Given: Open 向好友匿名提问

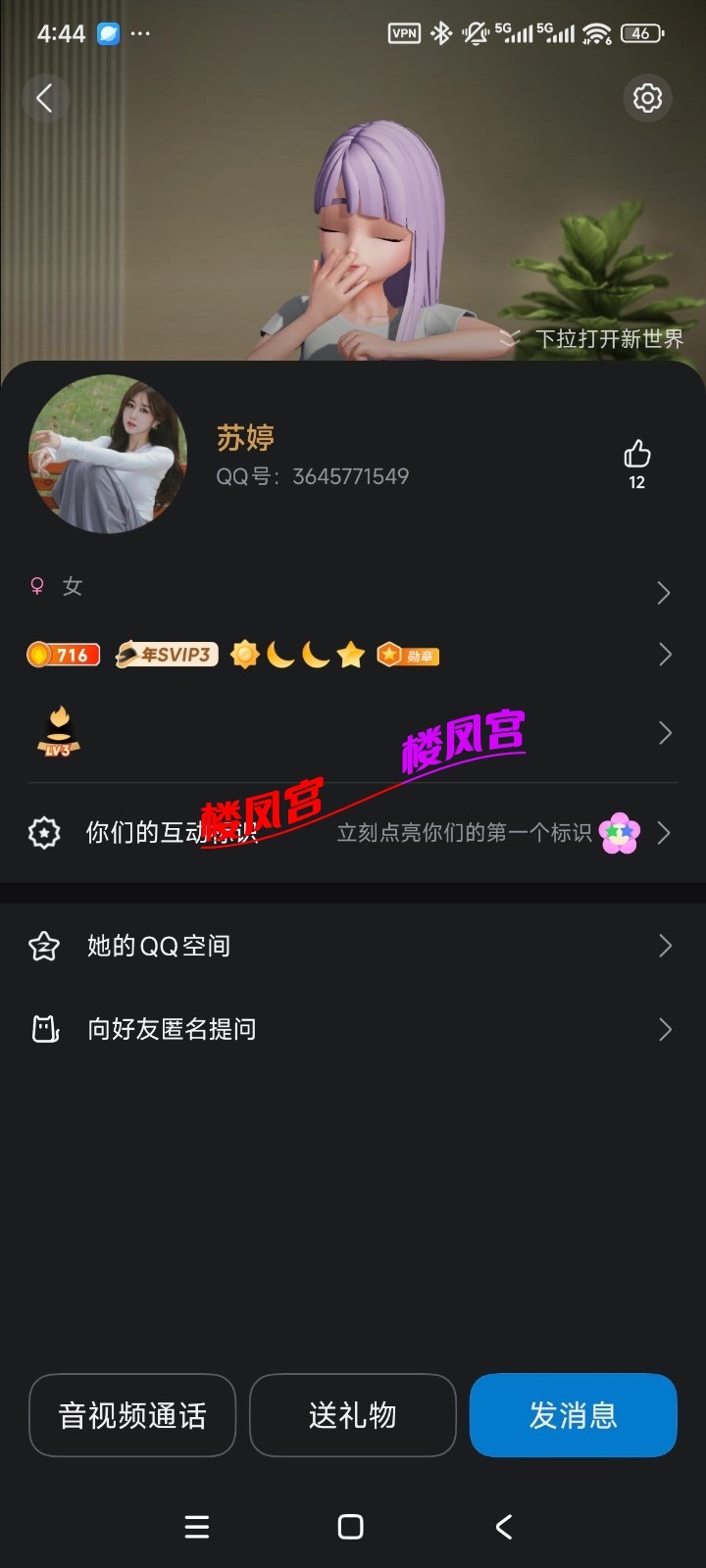Looking at the screenshot, I should pos(353,1029).
